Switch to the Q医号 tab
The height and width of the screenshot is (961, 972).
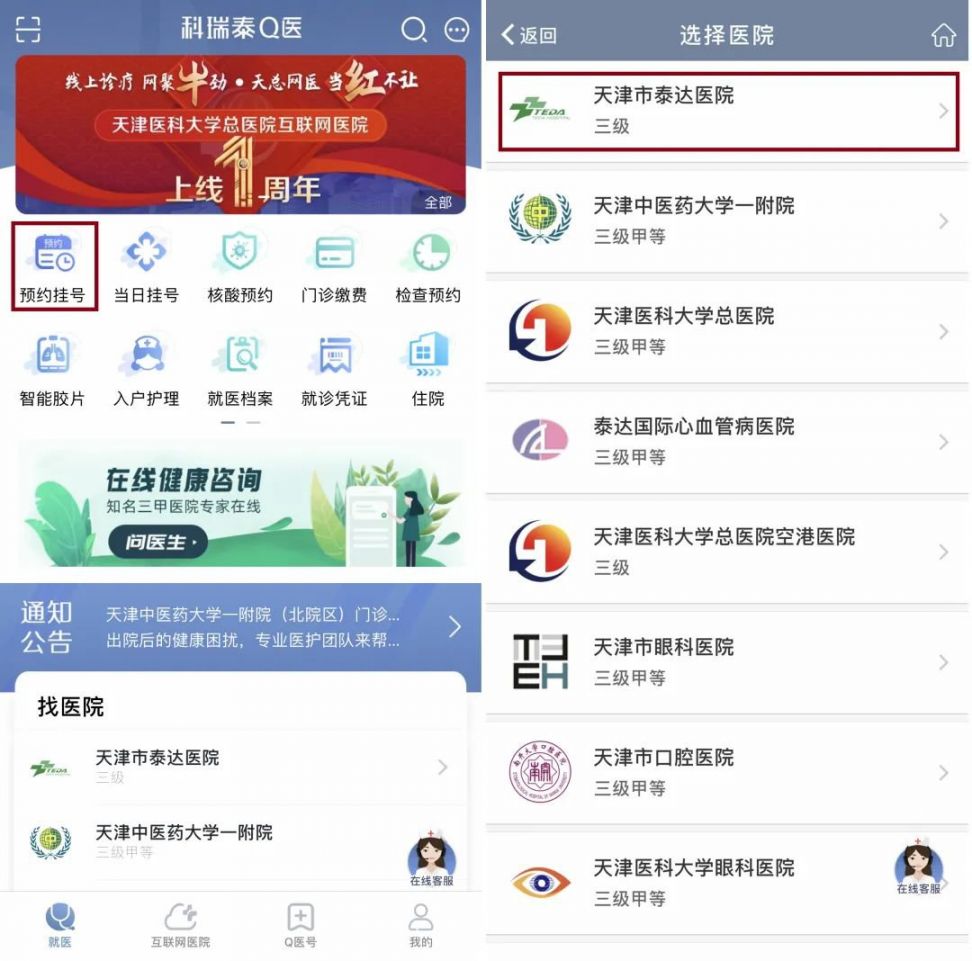click(x=300, y=925)
